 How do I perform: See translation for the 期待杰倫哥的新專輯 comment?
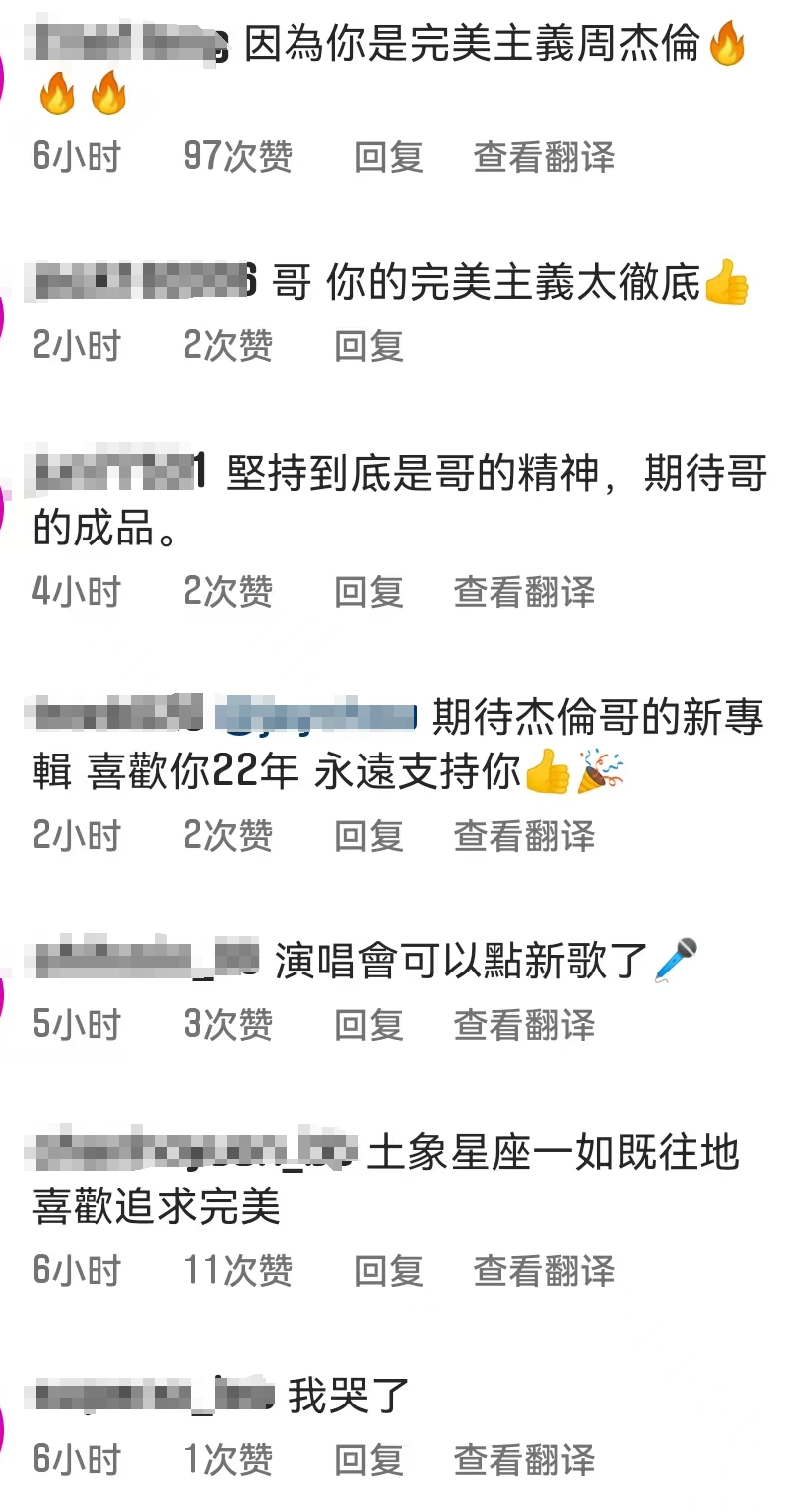point(523,836)
